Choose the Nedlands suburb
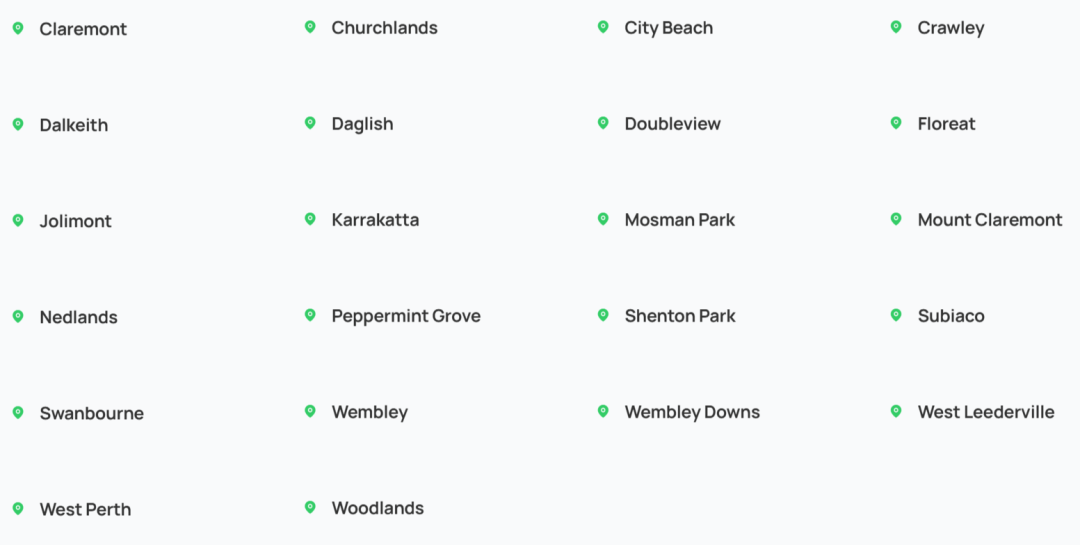This screenshot has height=545, width=1080. pyautogui.click(x=78, y=317)
